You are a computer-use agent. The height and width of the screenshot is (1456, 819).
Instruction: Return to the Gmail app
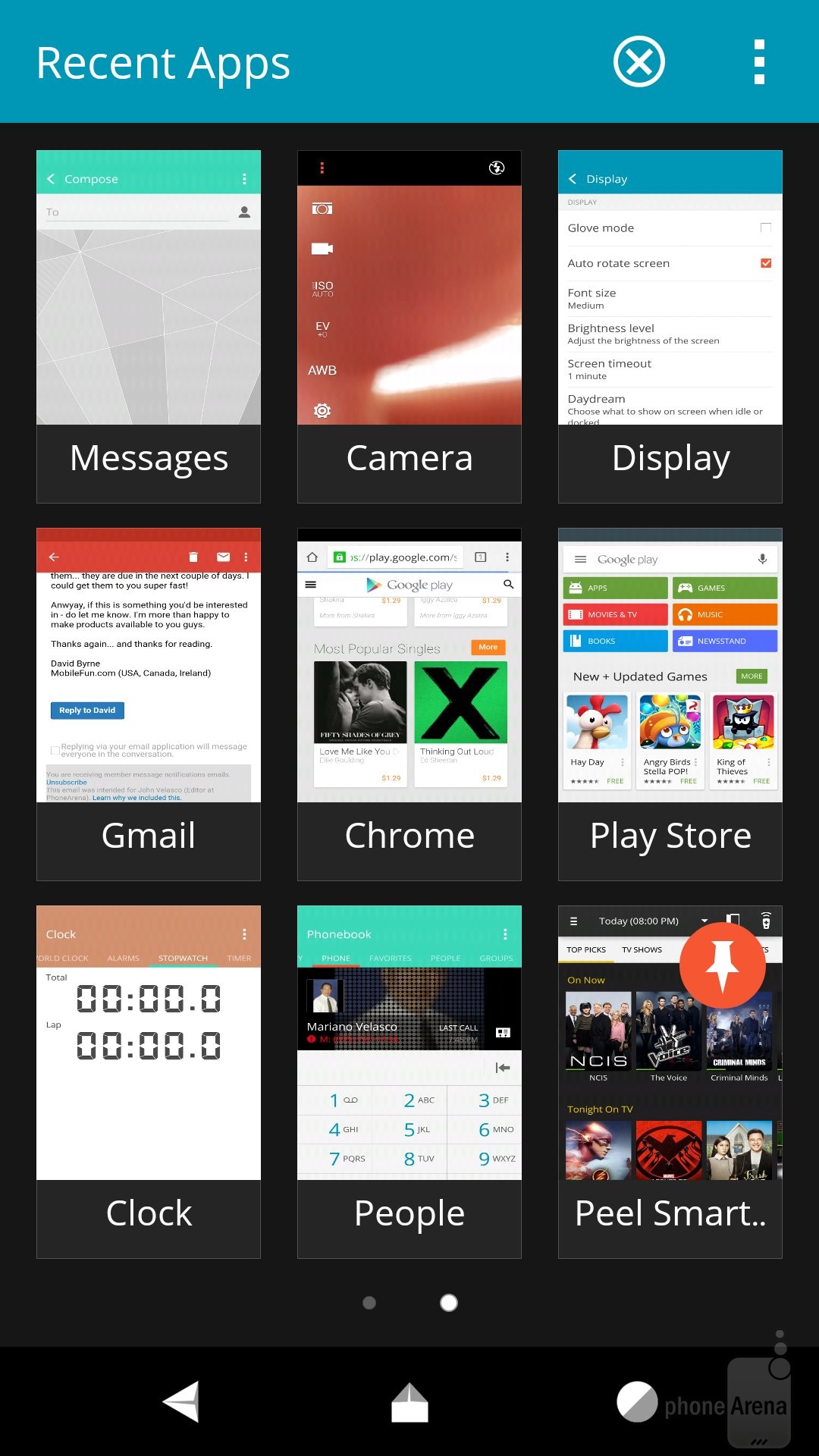pyautogui.click(x=149, y=704)
